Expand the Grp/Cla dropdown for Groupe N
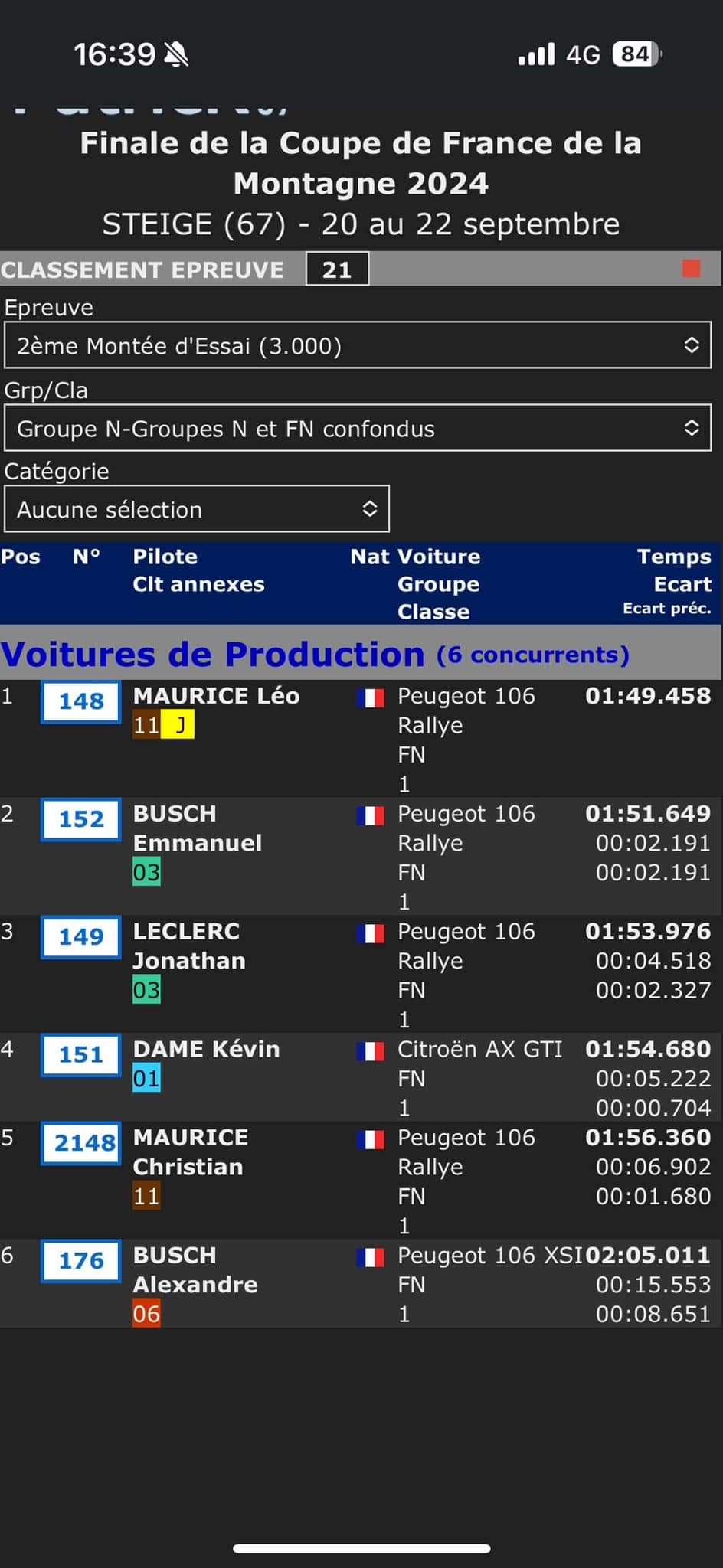Image resolution: width=723 pixels, height=1568 pixels. click(x=357, y=428)
